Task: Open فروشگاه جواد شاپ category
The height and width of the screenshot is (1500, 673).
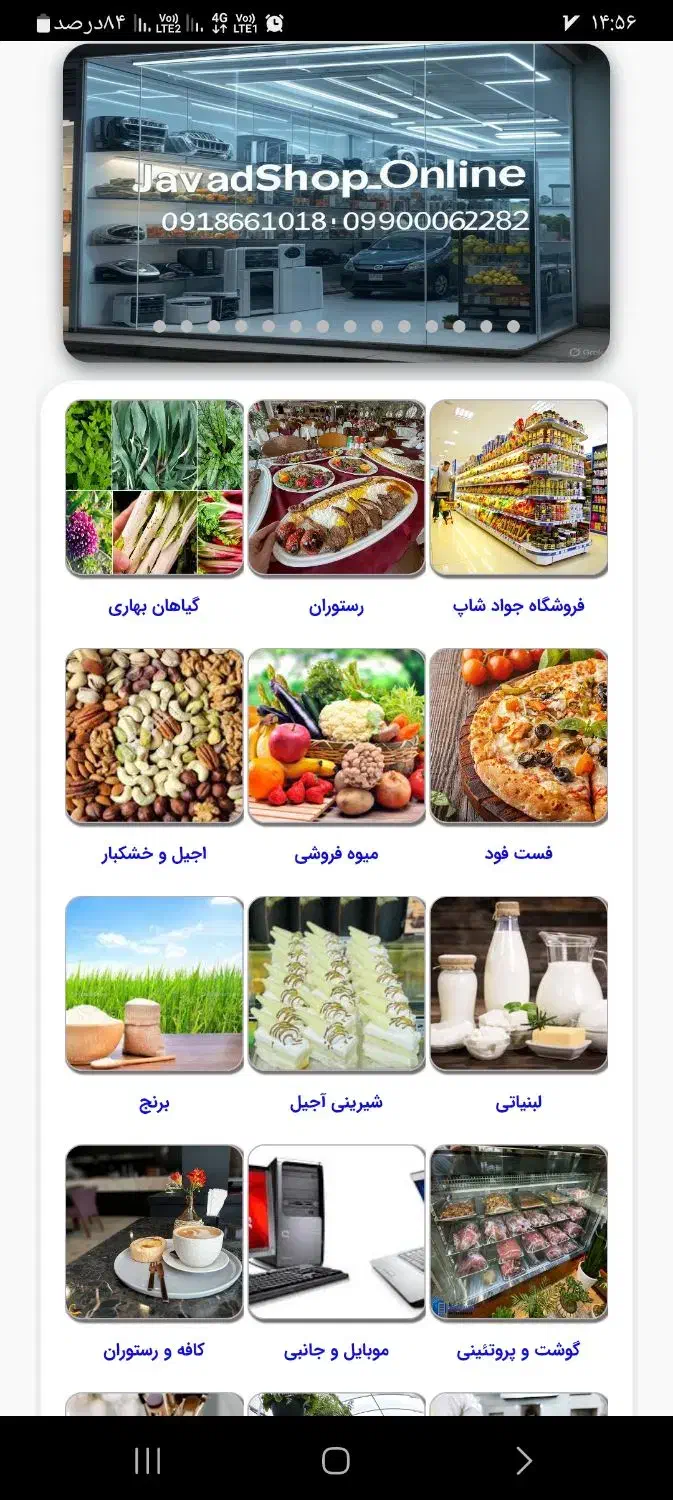Action: [x=518, y=488]
